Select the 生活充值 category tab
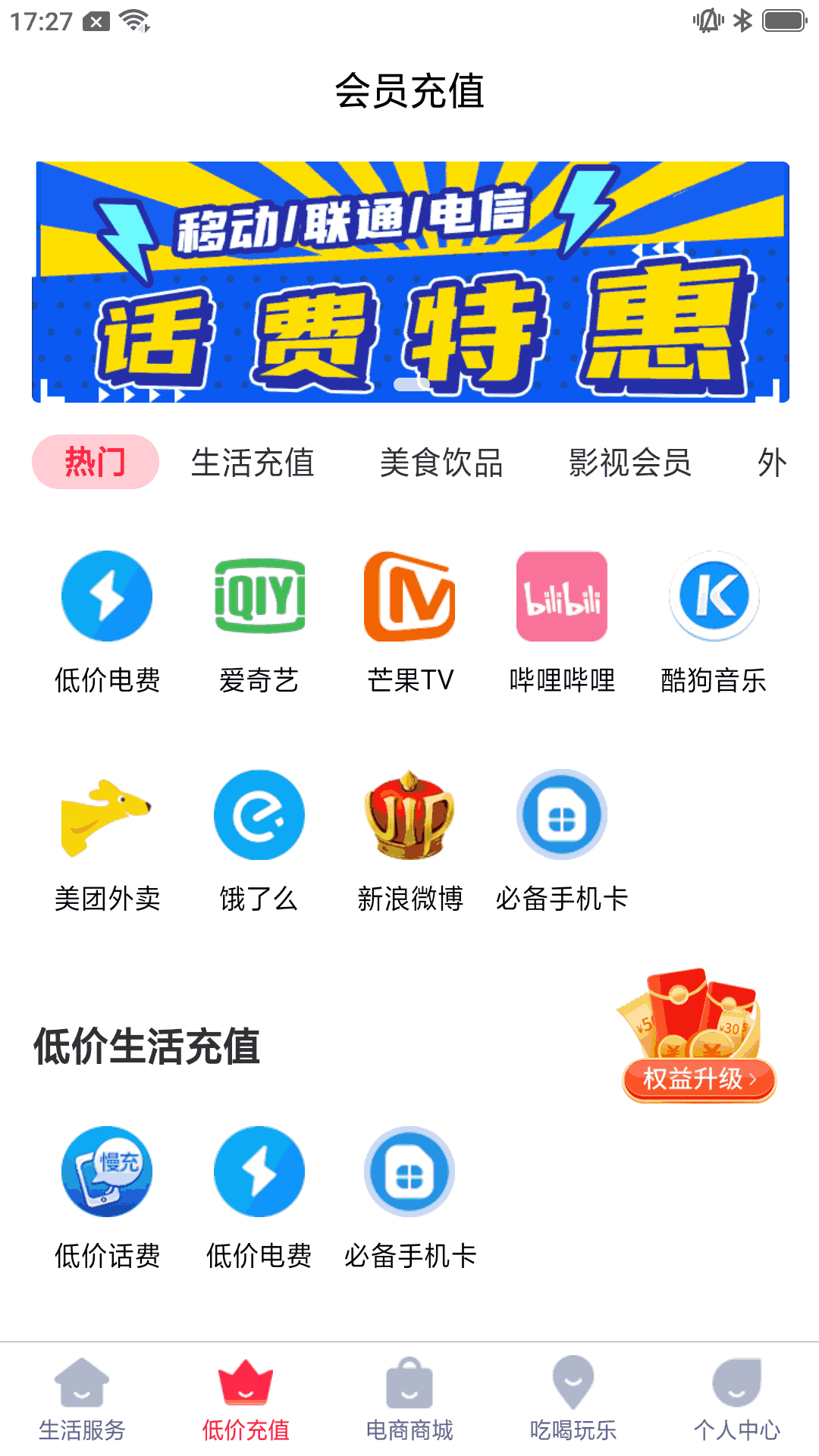Screen dimensions: 819x1456 pos(253,464)
